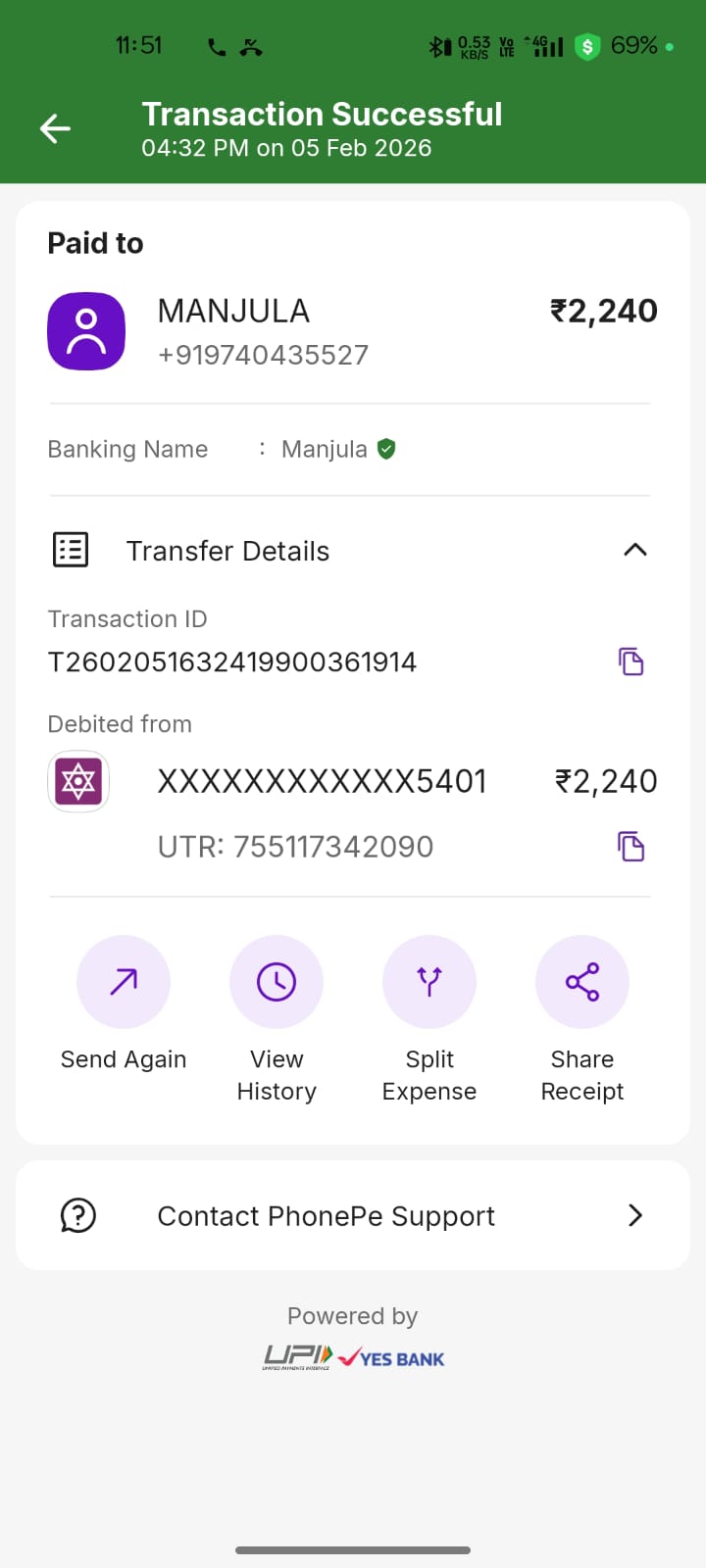Go back using the top-left arrow

[x=55, y=128]
